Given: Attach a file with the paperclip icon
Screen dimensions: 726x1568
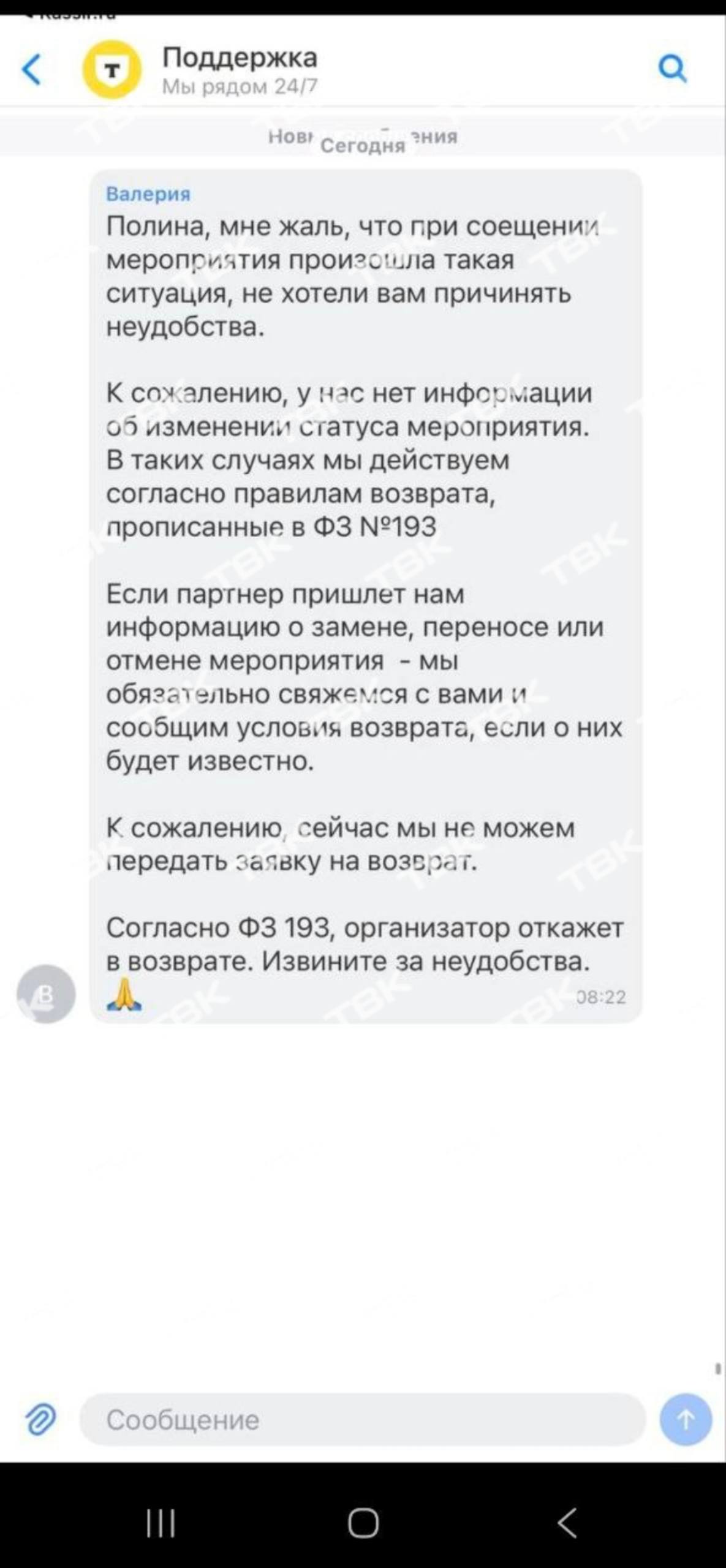Looking at the screenshot, I should 40,1419.
